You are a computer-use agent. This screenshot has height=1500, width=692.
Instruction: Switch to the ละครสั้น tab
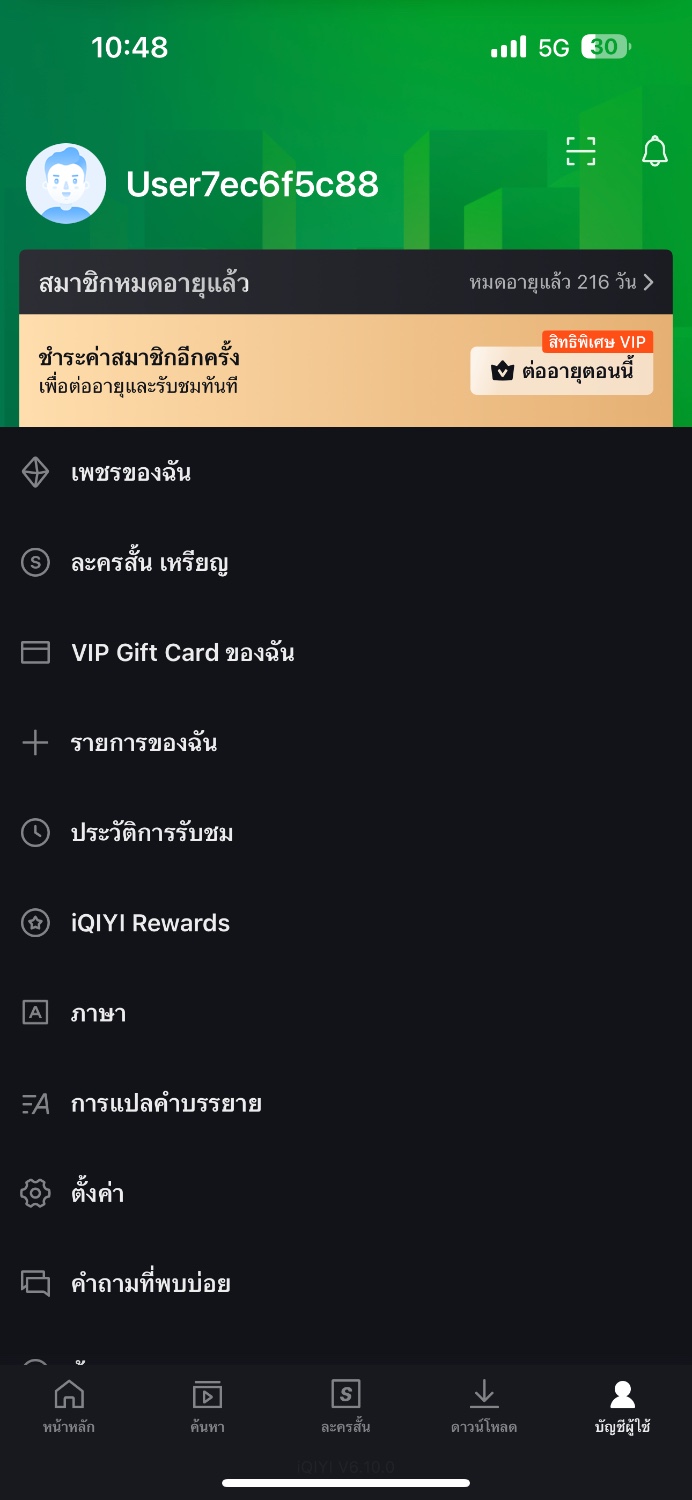point(345,1405)
